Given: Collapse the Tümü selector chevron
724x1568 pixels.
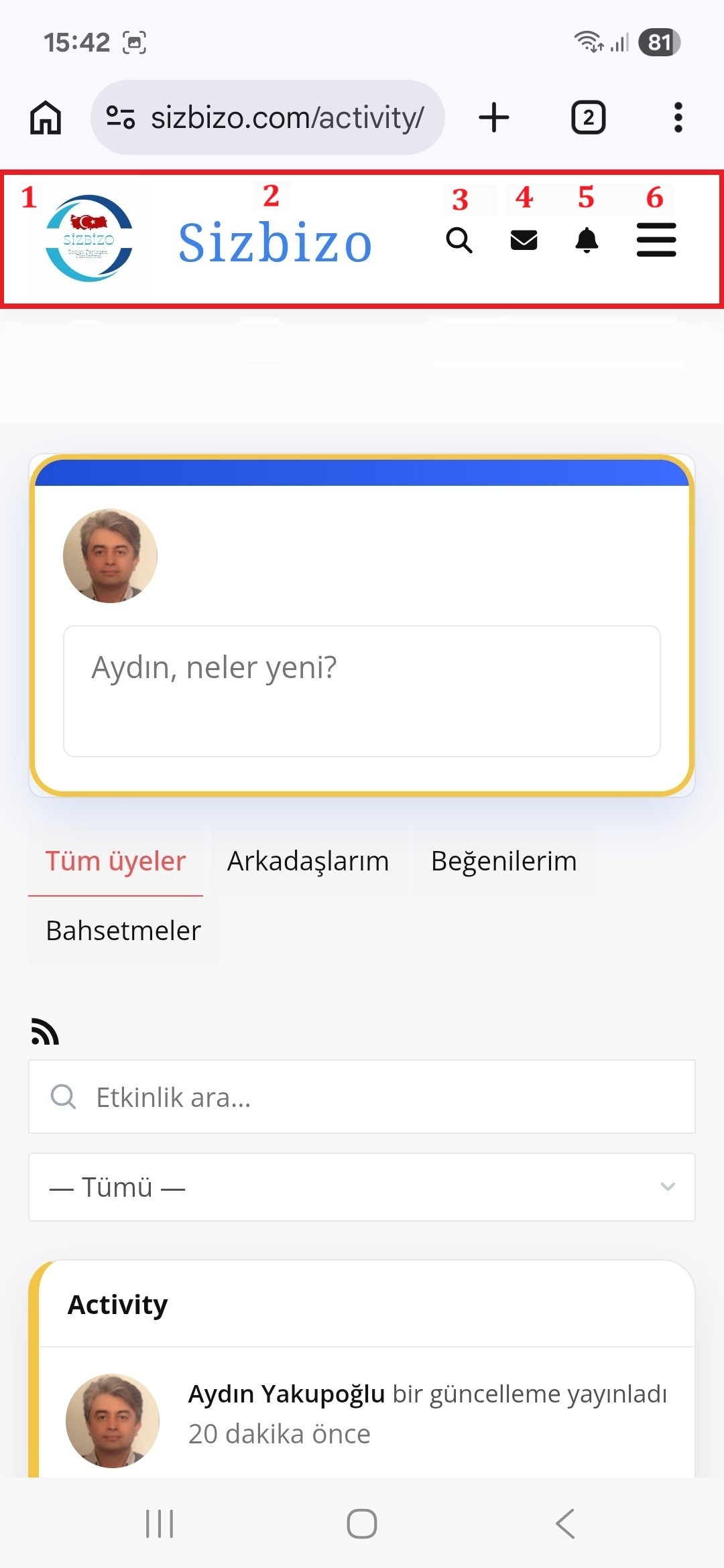Looking at the screenshot, I should [x=667, y=1186].
